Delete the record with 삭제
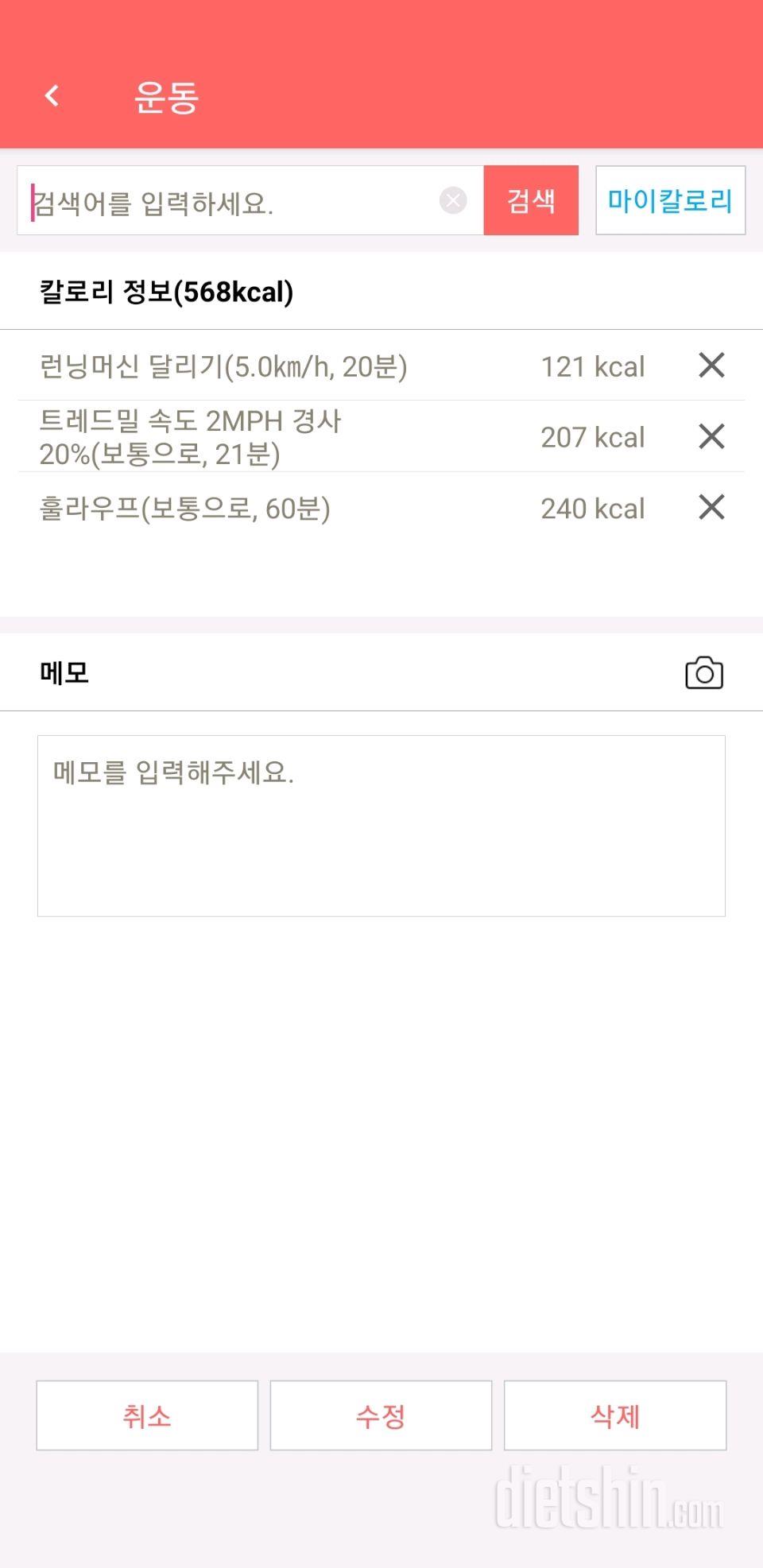Image resolution: width=763 pixels, height=1568 pixels. pos(615,1415)
